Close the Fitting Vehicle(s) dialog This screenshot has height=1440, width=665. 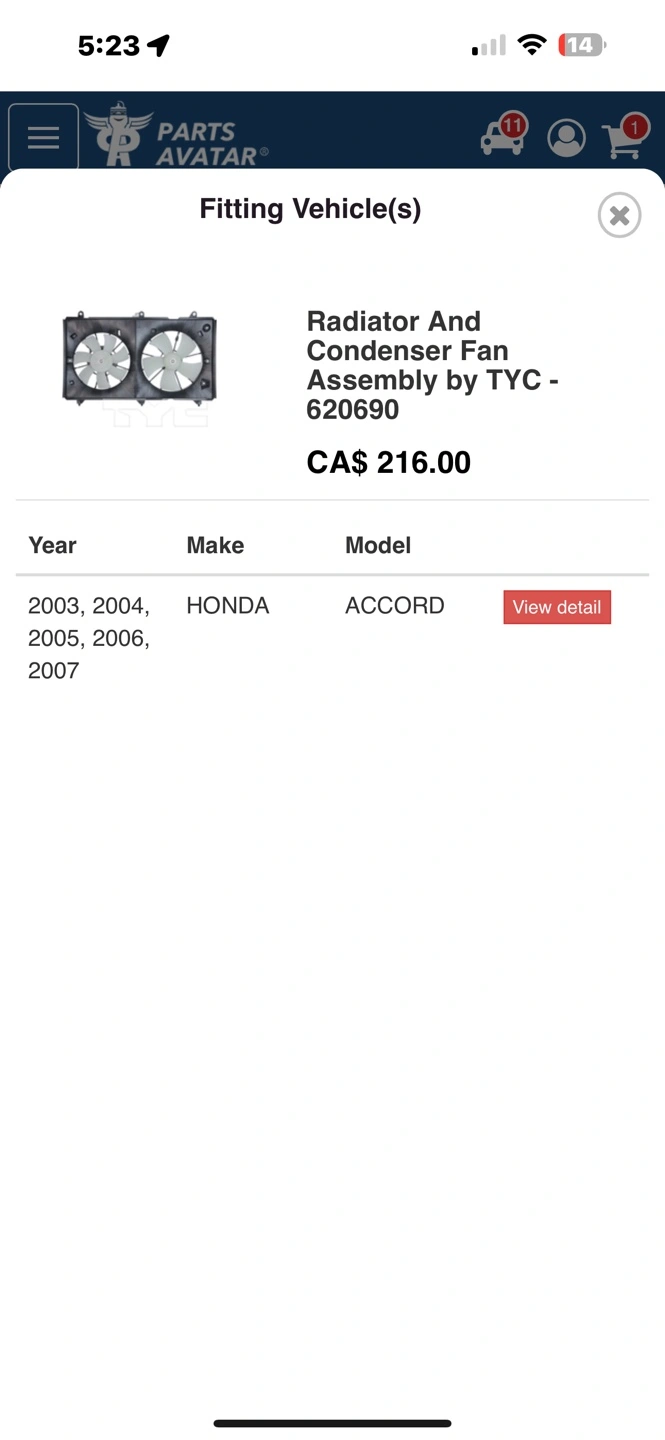tap(619, 215)
